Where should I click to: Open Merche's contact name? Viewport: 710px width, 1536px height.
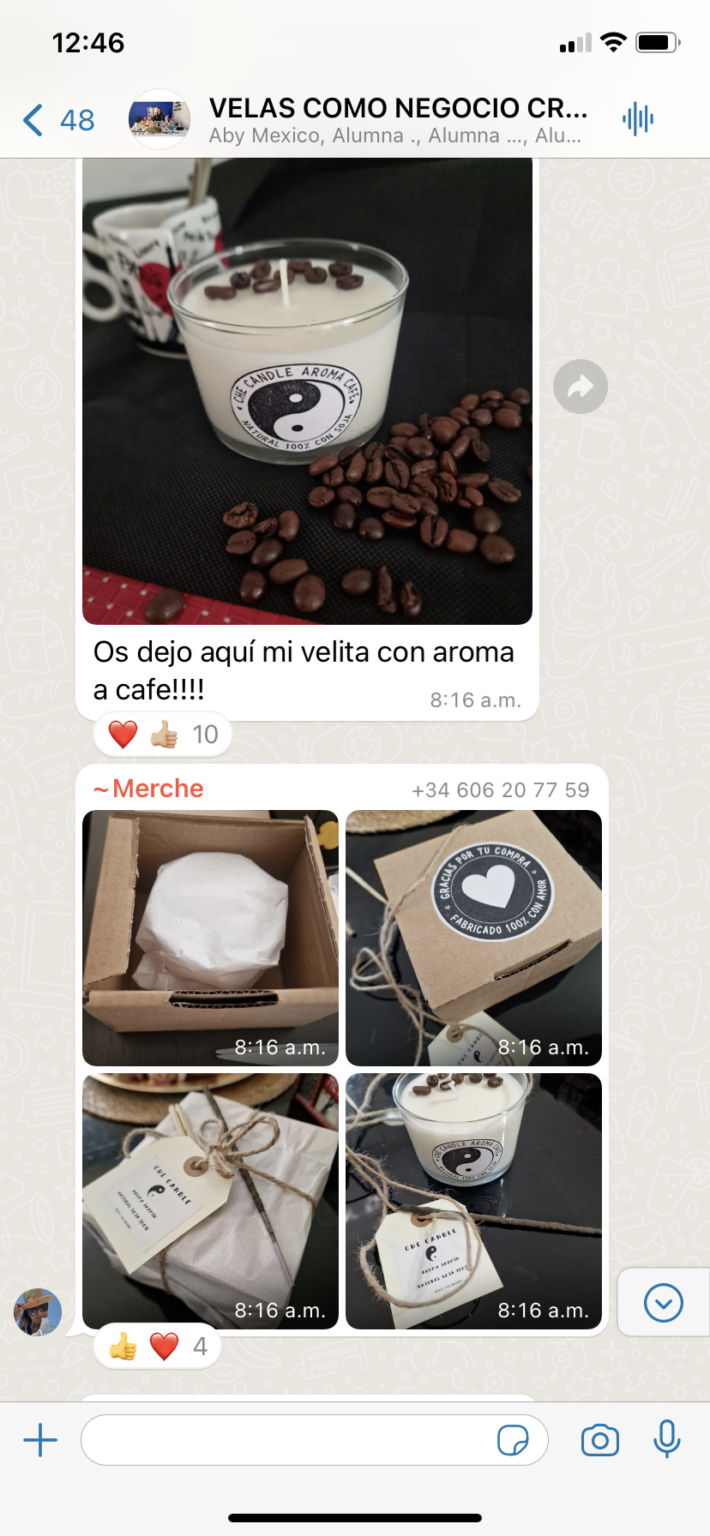(148, 789)
